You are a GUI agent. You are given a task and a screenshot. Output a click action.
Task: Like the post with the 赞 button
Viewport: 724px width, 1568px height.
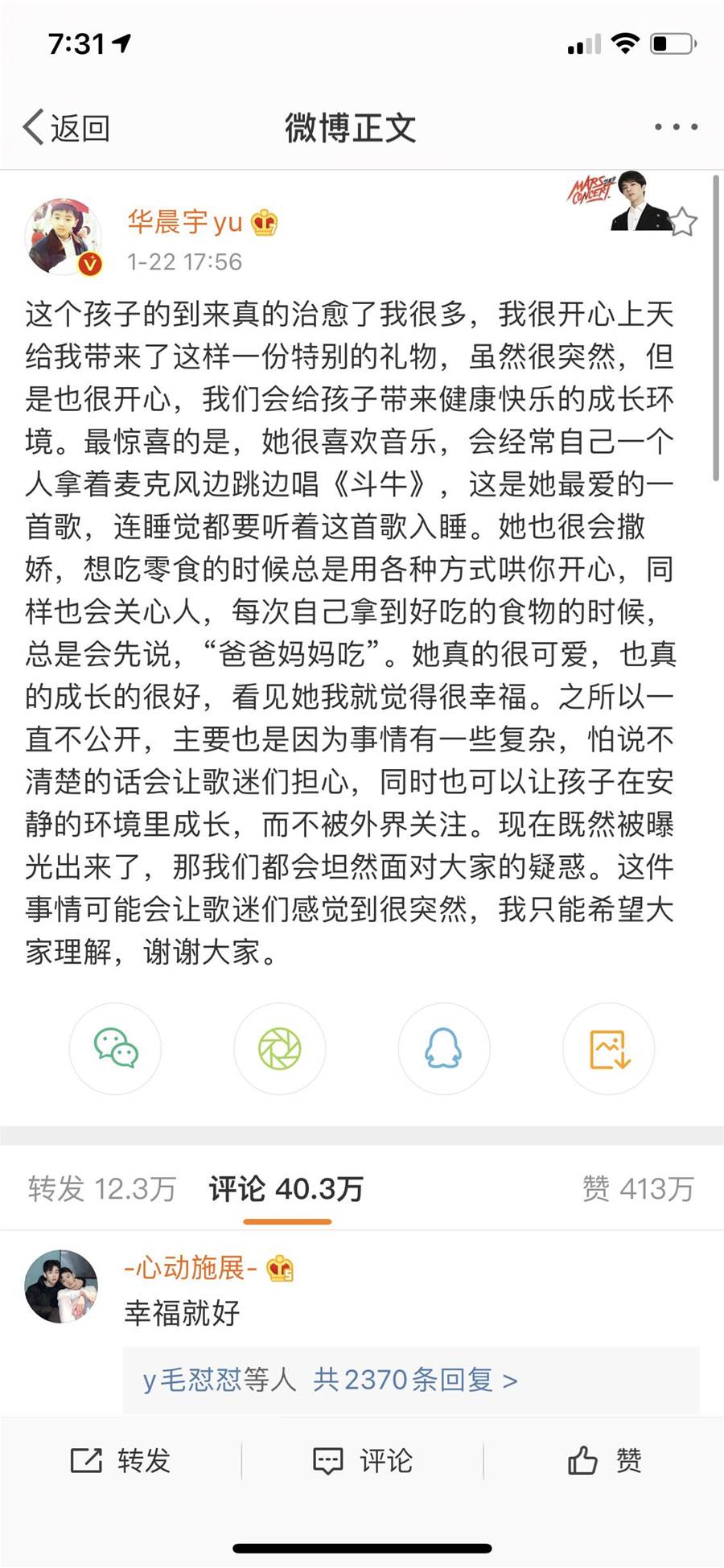coord(604,1460)
